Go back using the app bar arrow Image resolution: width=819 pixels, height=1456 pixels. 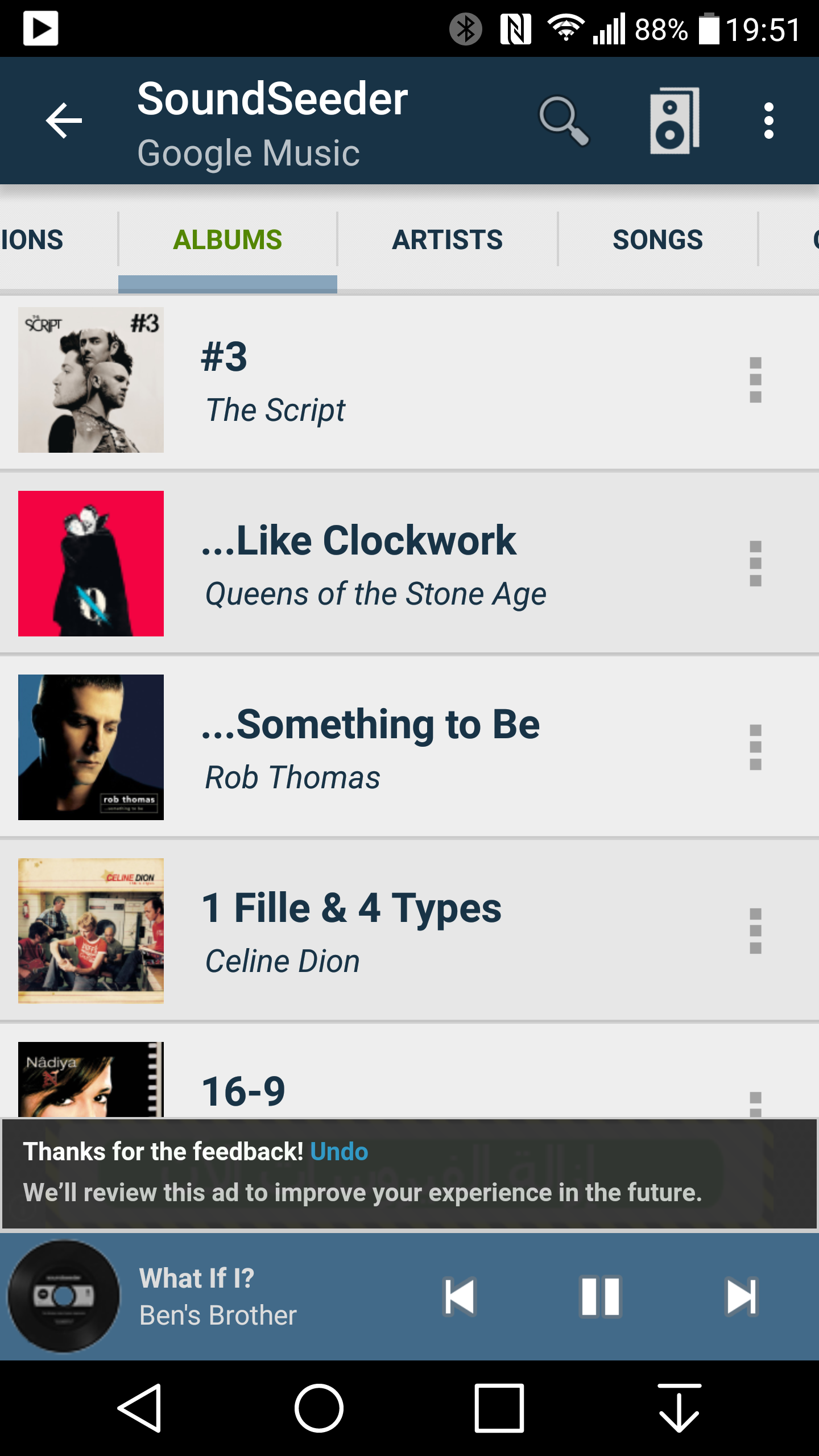(64, 121)
